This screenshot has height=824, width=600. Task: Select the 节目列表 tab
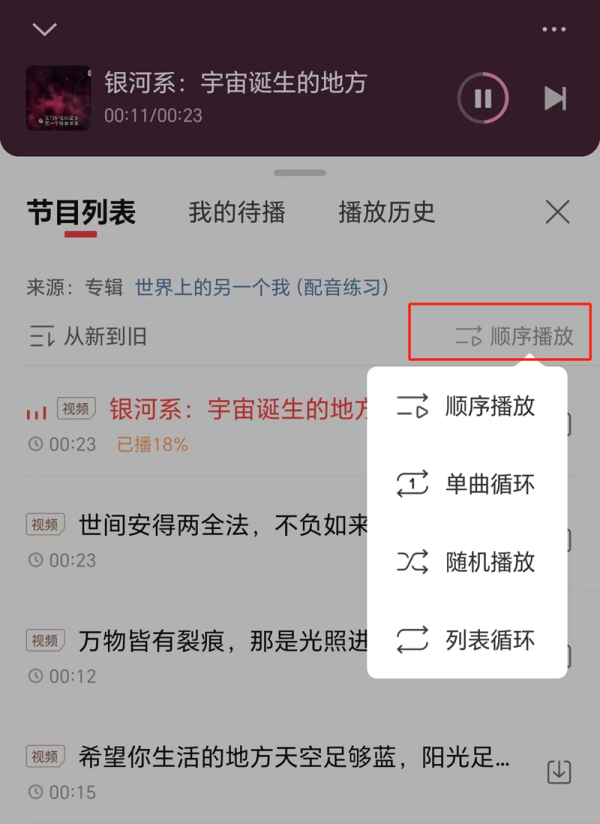(81, 212)
